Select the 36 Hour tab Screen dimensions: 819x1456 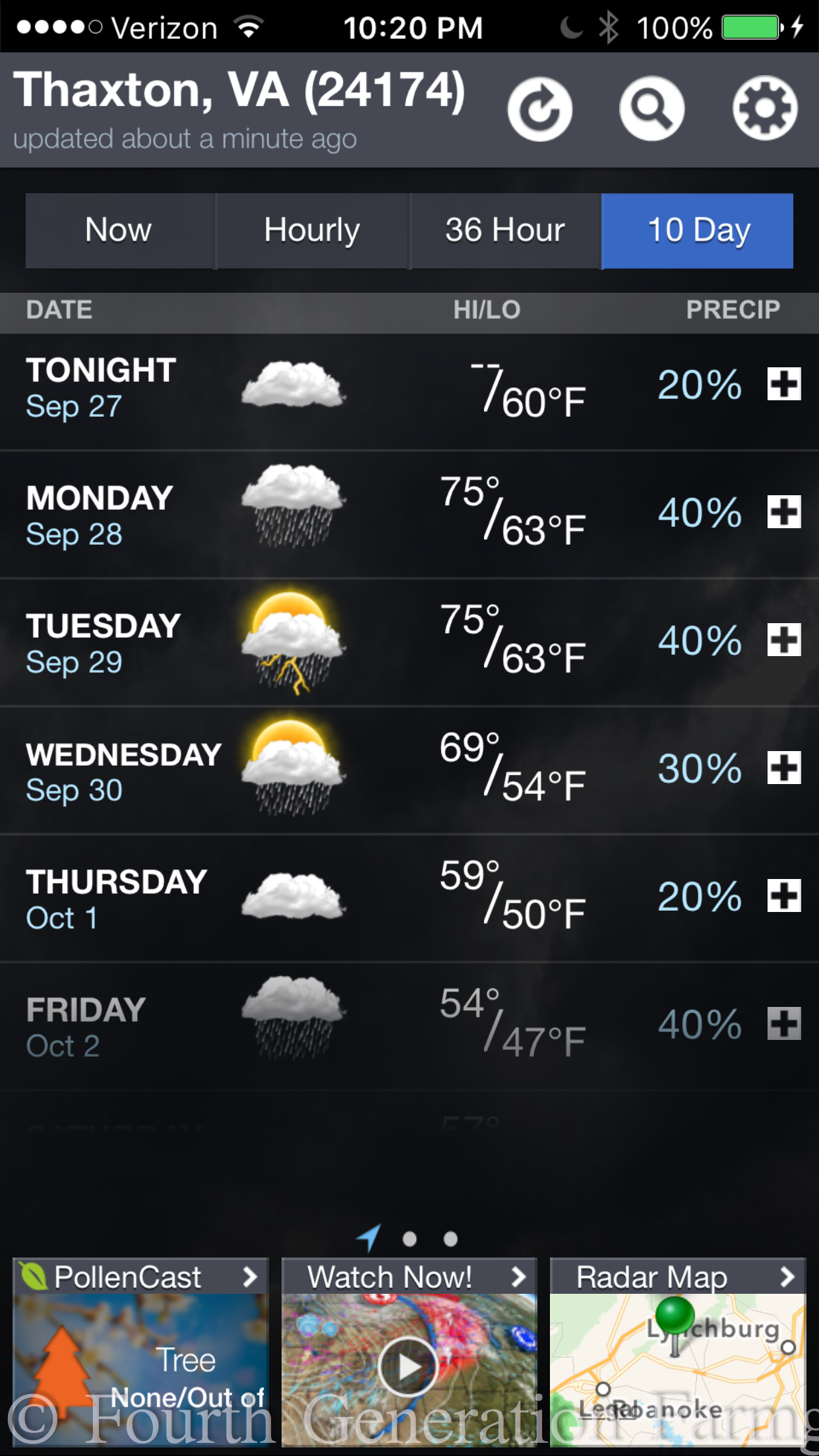pyautogui.click(x=505, y=231)
